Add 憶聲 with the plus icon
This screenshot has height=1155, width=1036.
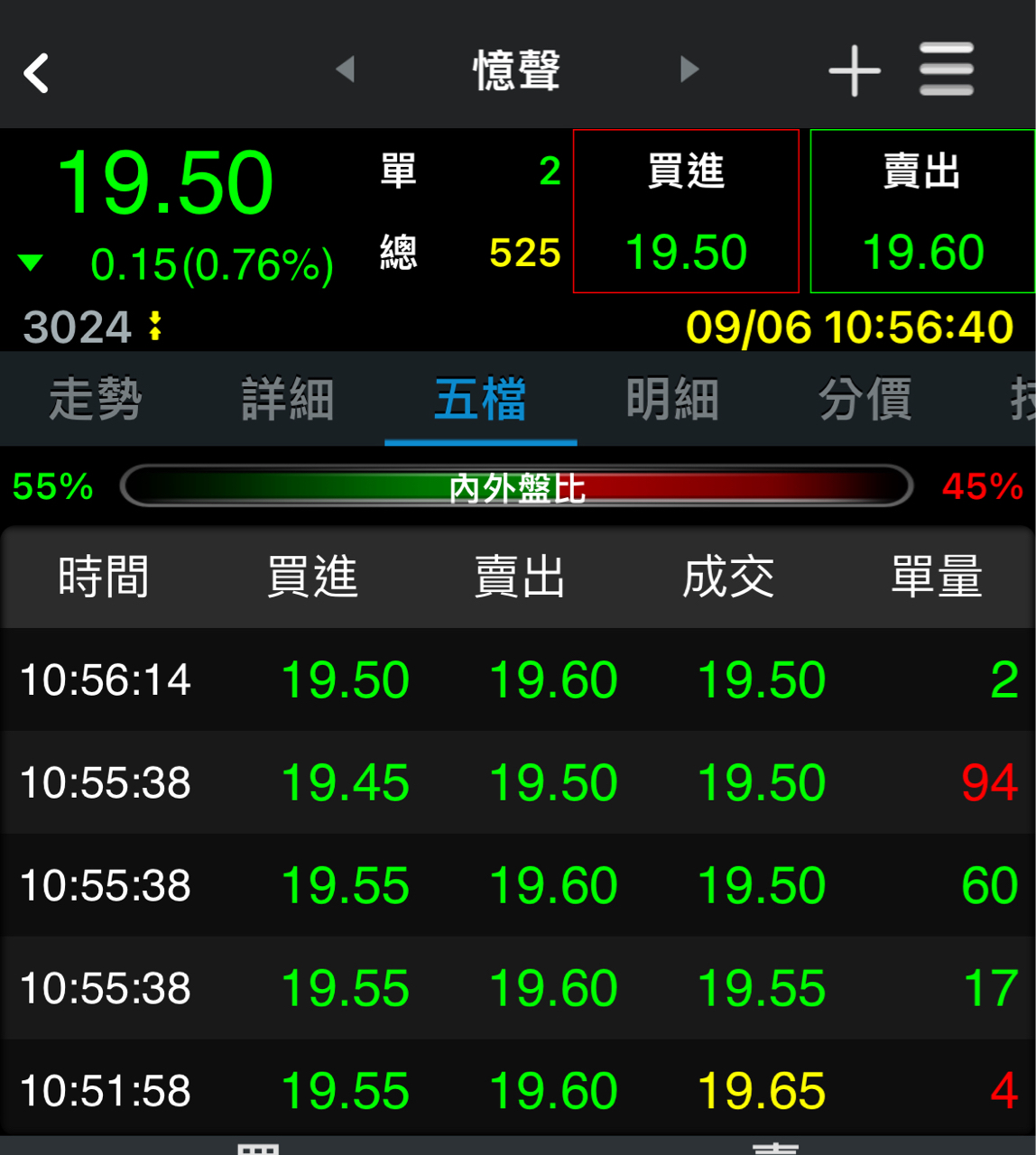coord(854,70)
